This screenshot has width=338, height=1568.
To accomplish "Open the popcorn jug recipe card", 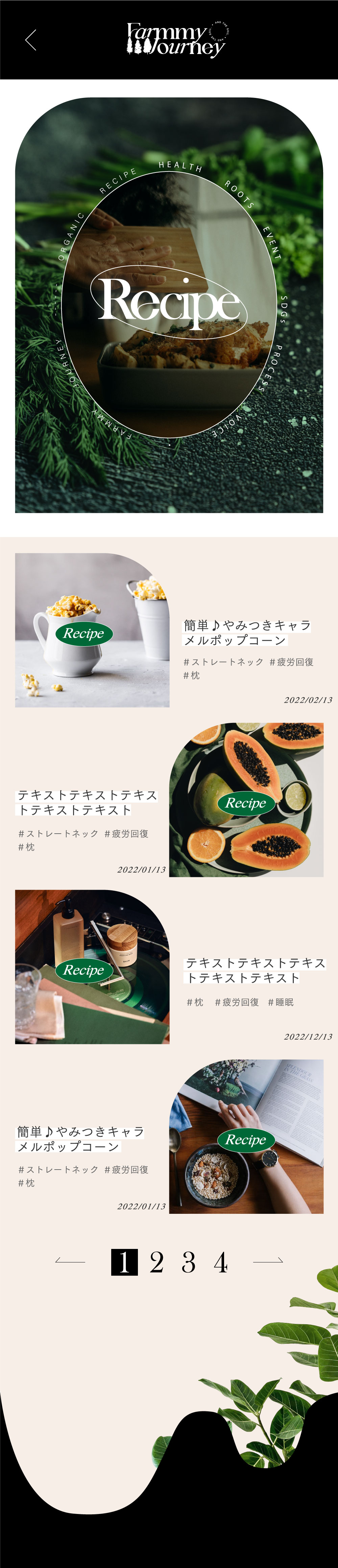I will pos(92,631).
